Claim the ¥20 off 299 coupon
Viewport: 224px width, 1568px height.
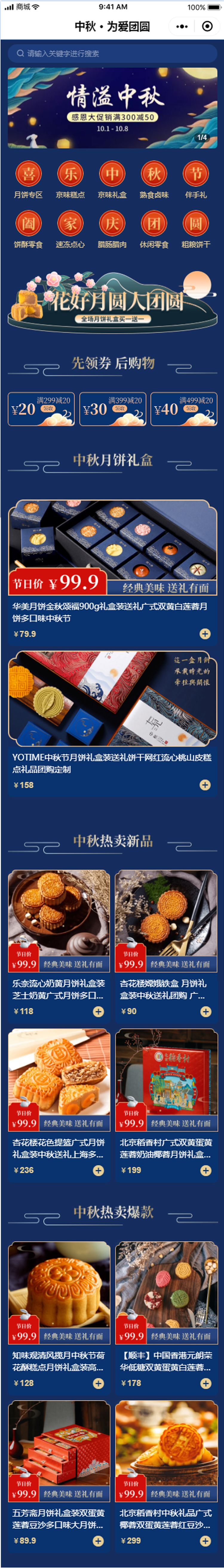click(41, 408)
